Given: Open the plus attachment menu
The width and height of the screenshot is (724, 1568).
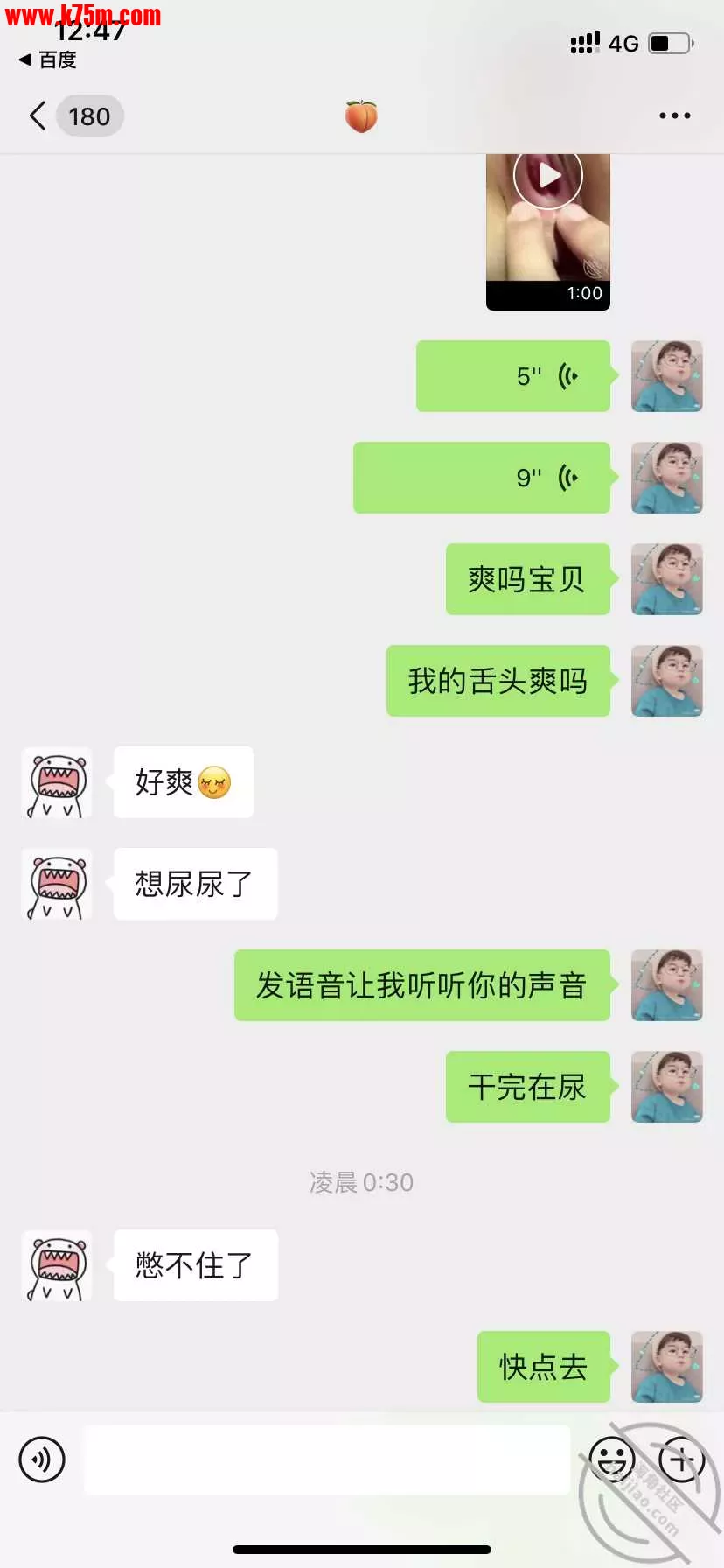Looking at the screenshot, I should click(681, 1459).
